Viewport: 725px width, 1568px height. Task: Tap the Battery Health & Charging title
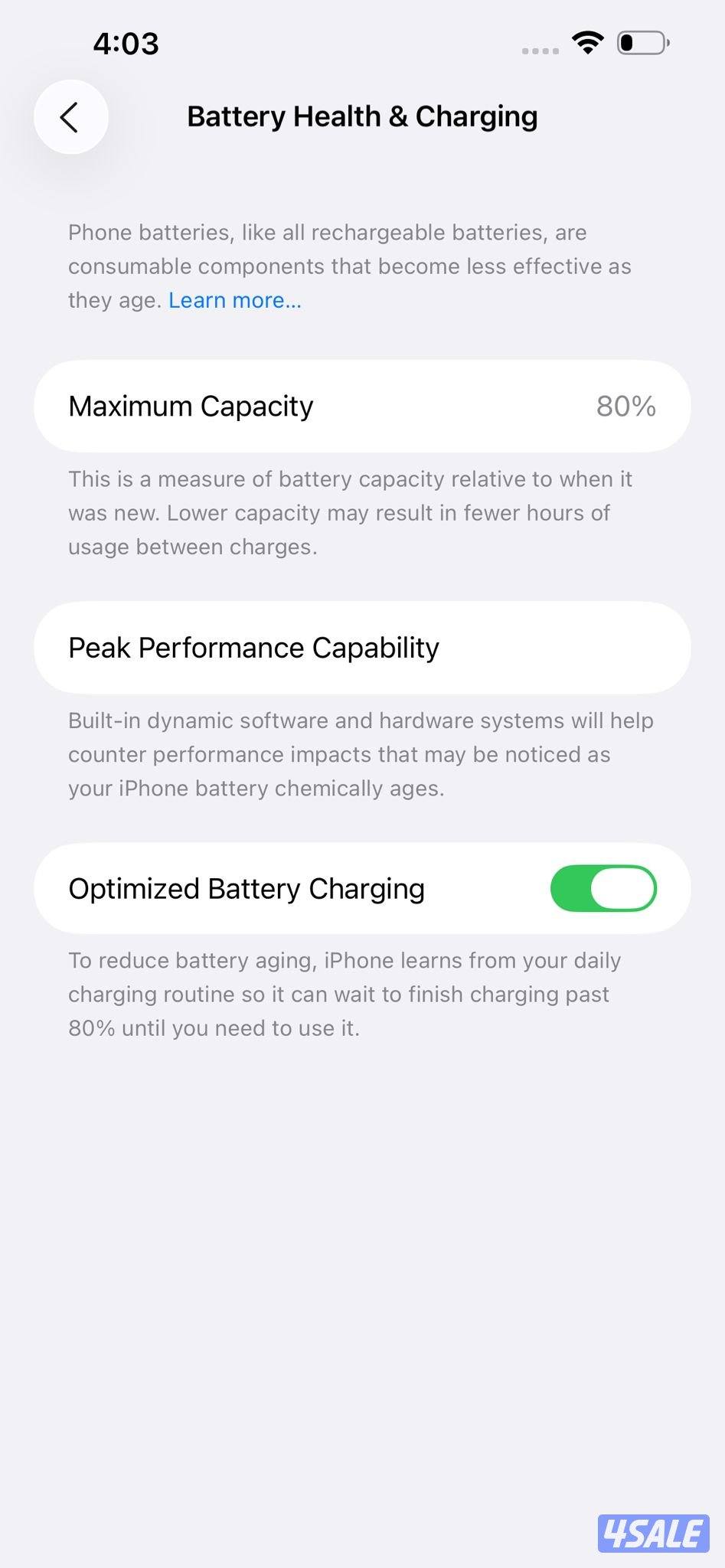point(363,116)
